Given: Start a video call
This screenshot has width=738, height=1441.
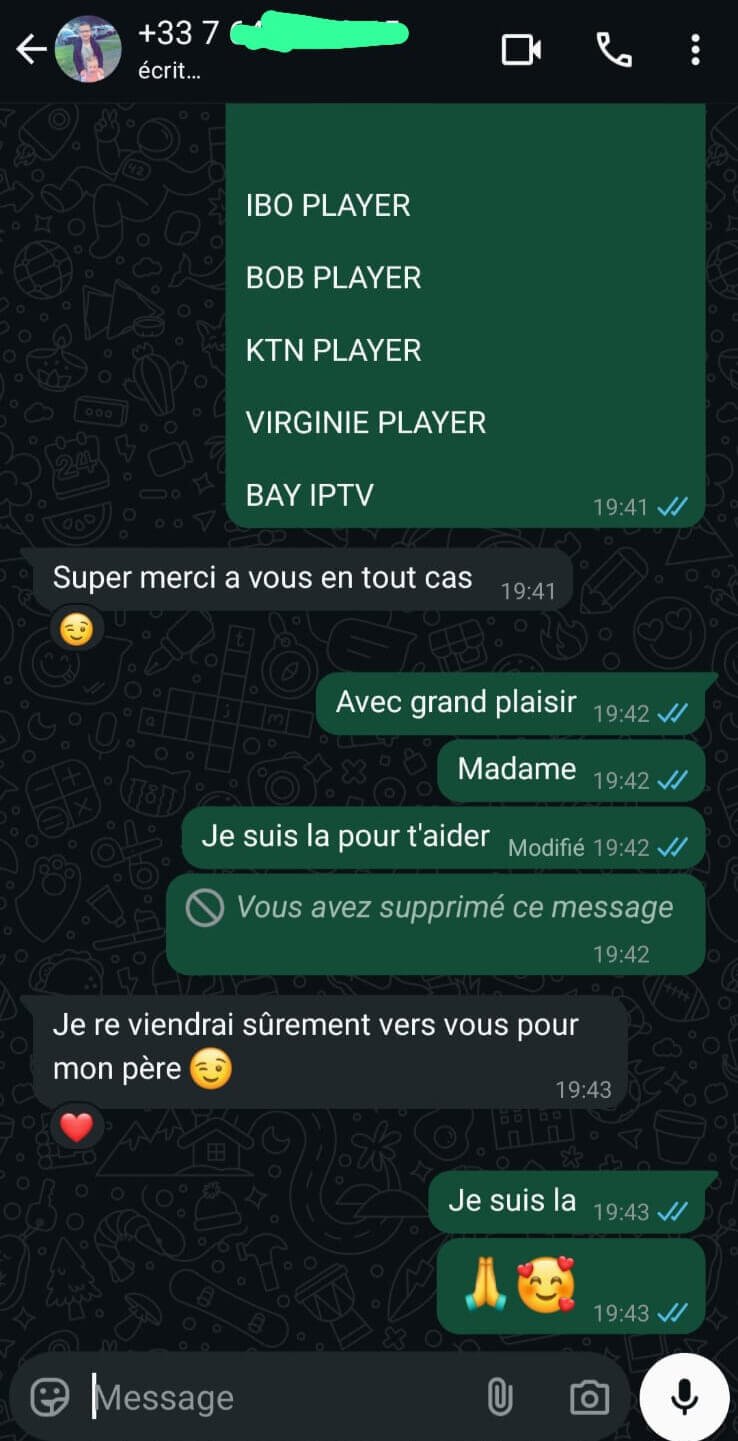Looking at the screenshot, I should tap(521, 50).
